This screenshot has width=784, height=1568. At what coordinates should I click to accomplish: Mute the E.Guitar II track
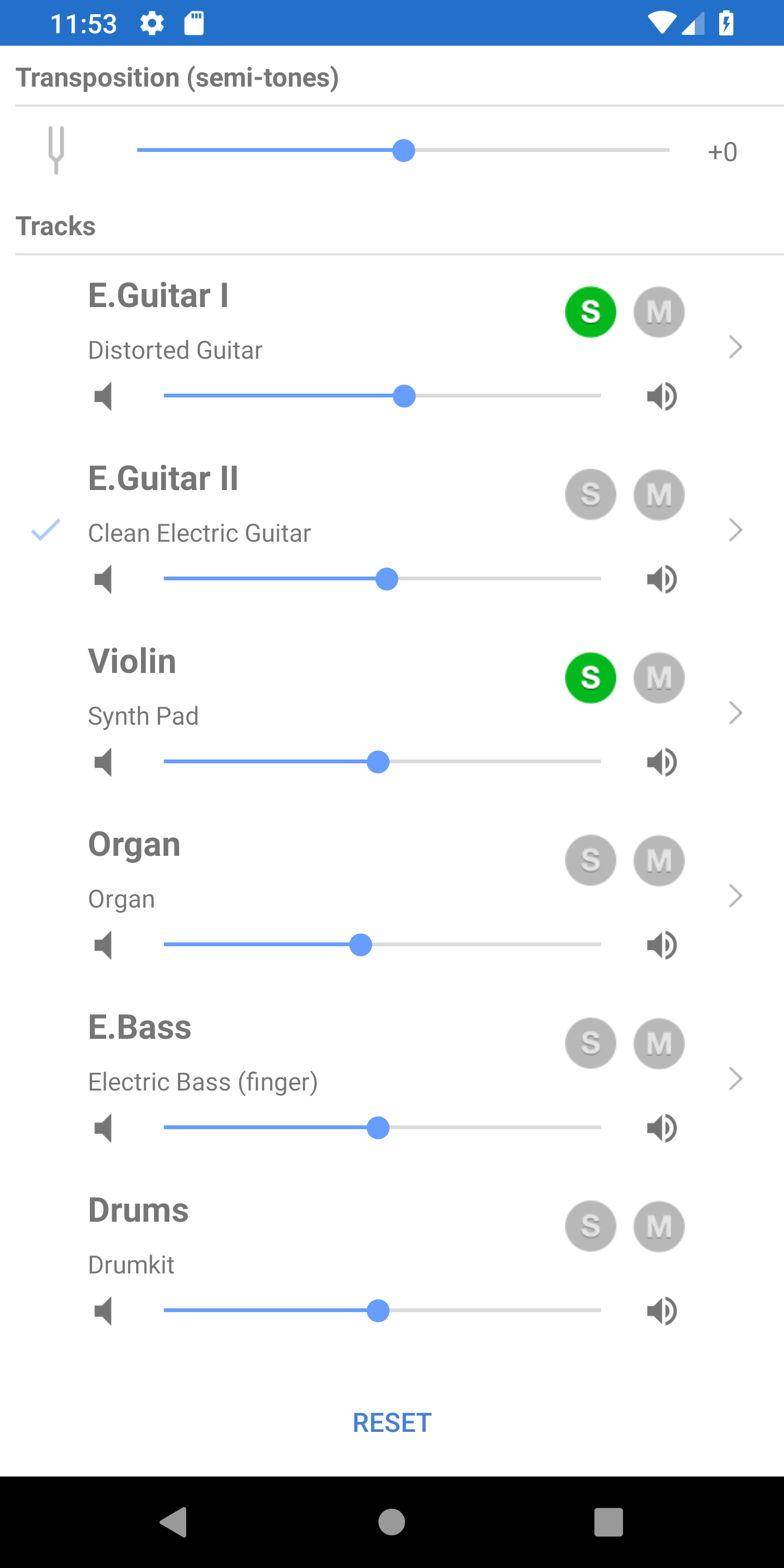tap(659, 495)
